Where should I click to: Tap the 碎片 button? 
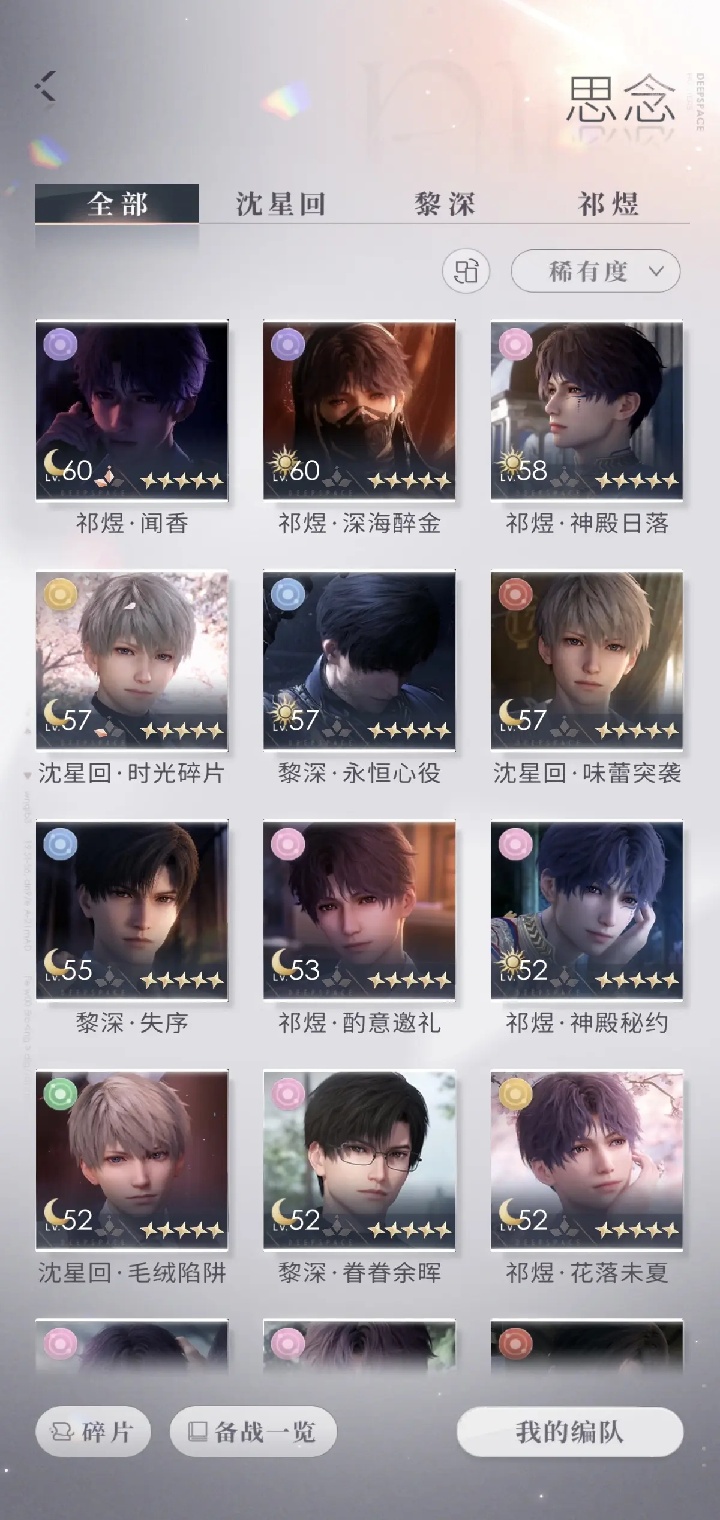[x=93, y=1432]
